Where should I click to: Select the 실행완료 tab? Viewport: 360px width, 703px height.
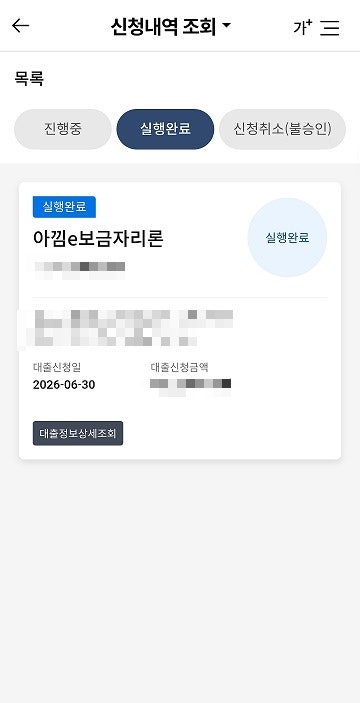coord(165,129)
